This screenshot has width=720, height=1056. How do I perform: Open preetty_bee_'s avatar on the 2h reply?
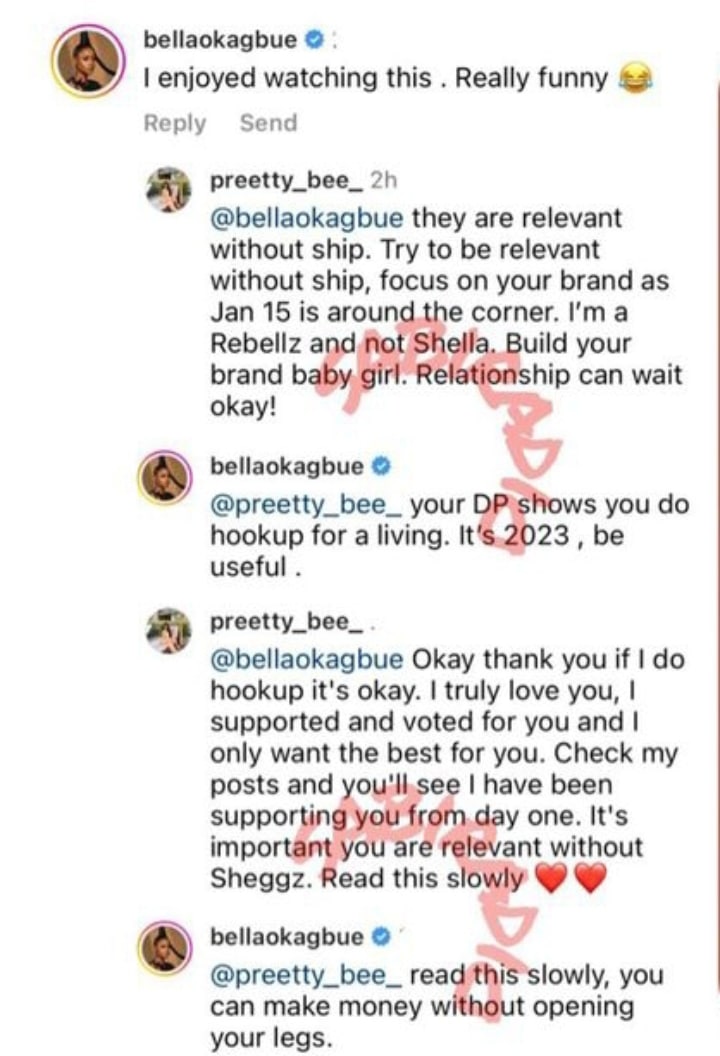point(168,190)
